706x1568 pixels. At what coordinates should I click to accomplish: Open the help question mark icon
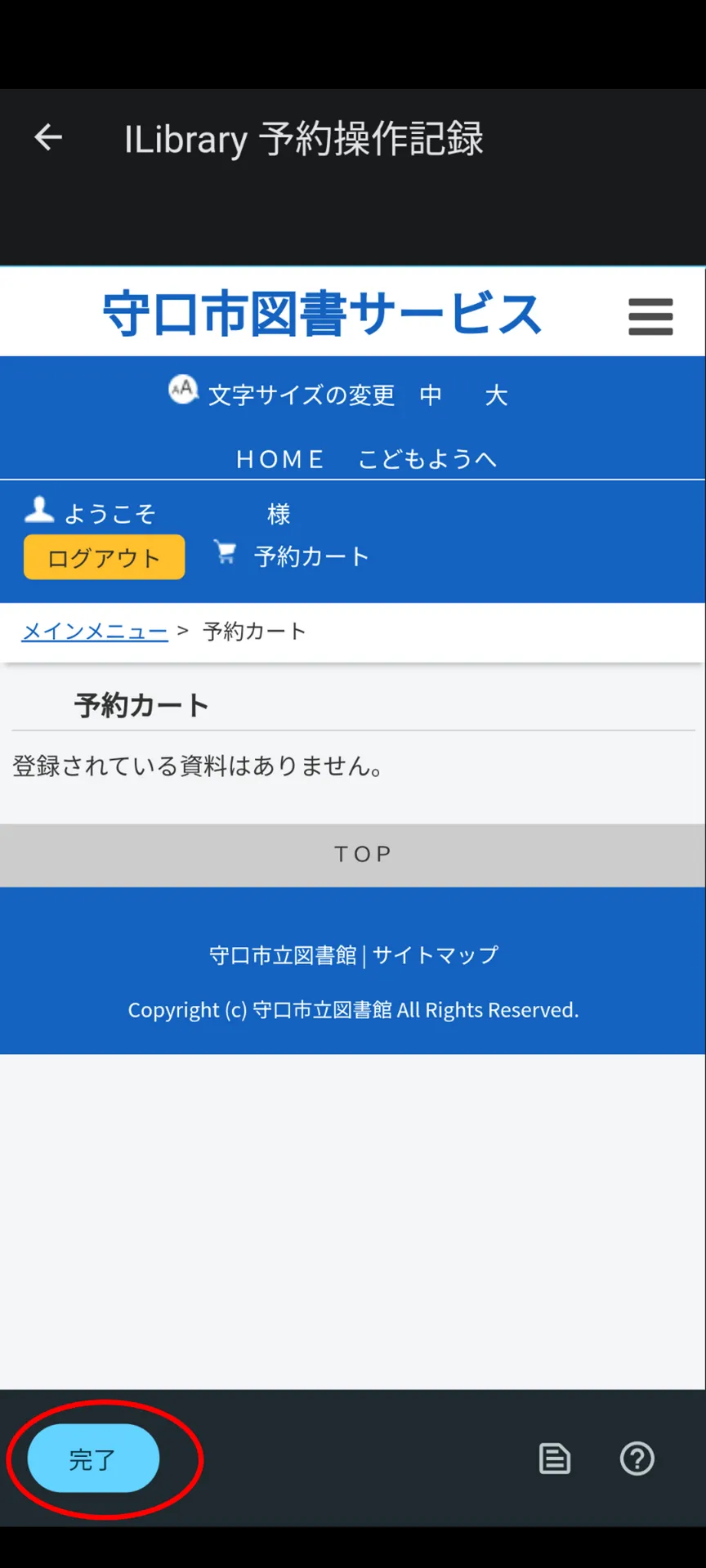coord(637,1459)
